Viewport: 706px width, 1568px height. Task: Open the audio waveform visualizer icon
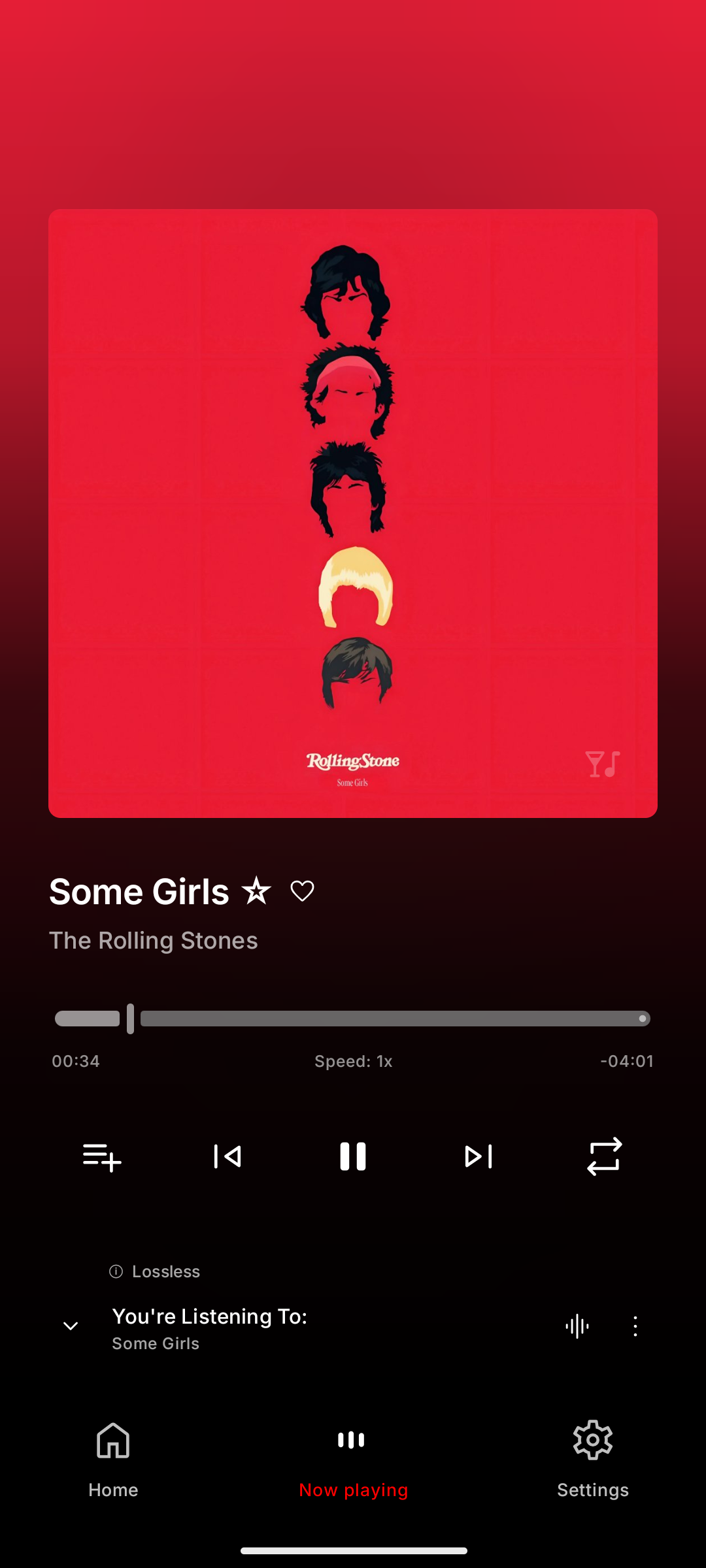pyautogui.click(x=577, y=1326)
